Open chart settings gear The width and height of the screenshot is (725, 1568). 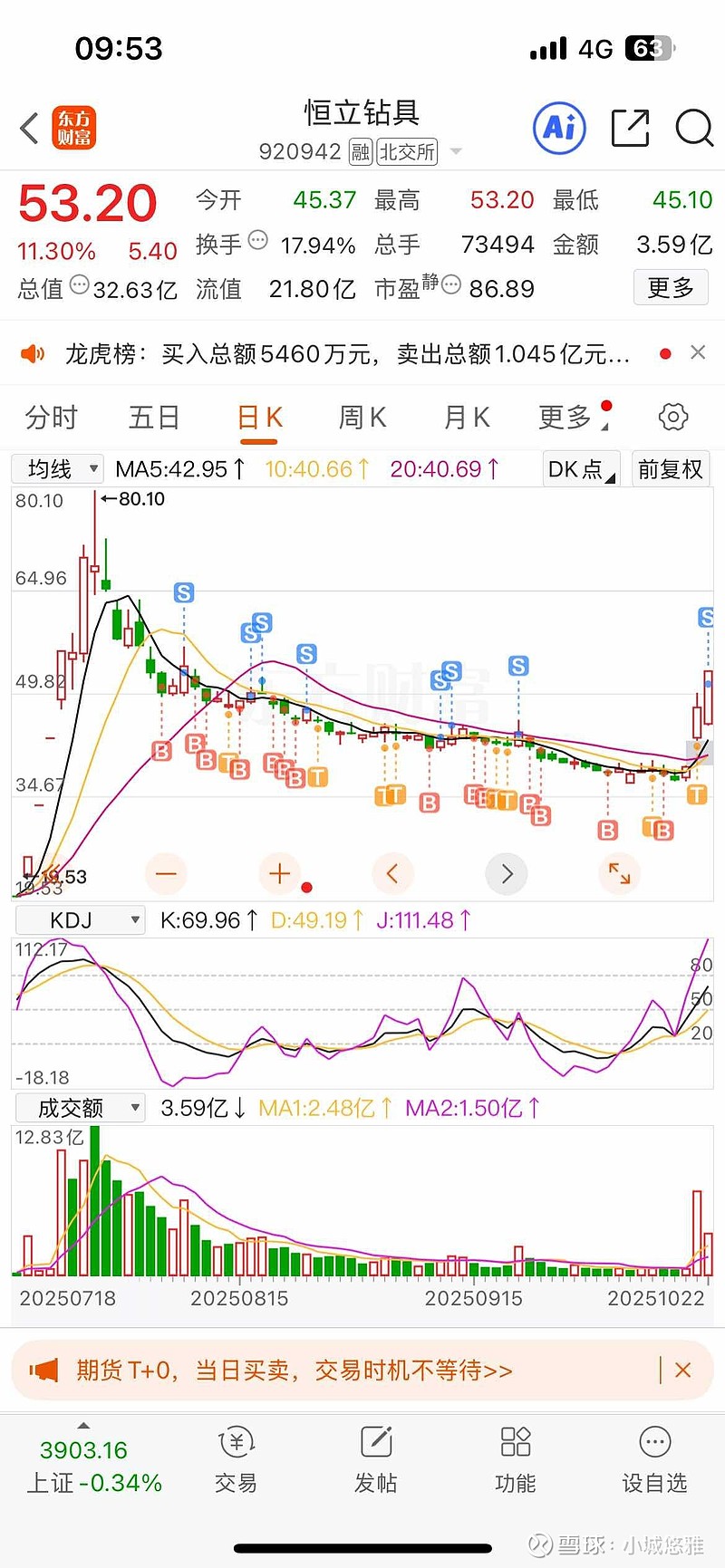click(672, 417)
